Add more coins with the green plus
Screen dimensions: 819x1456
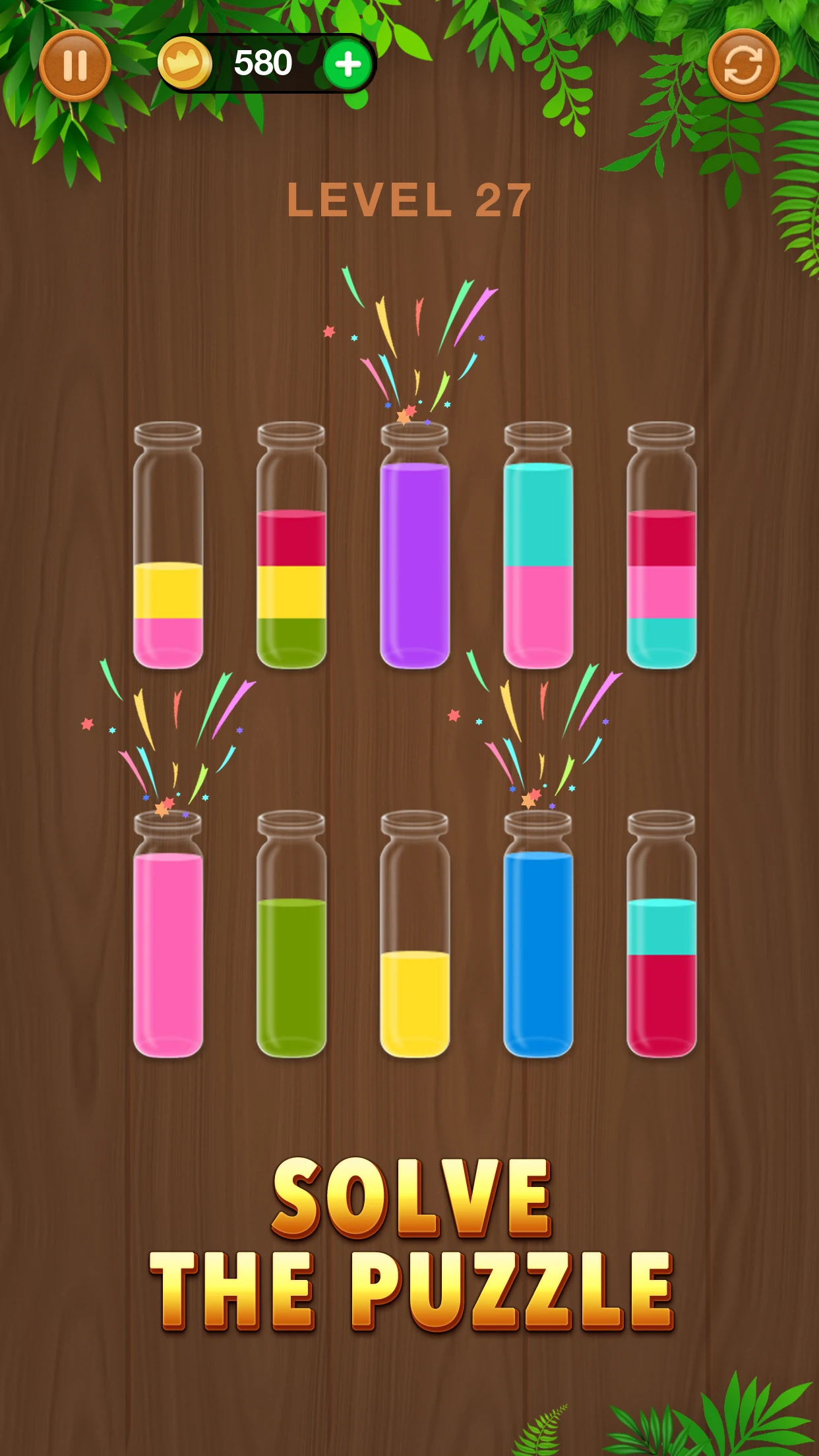tap(348, 64)
